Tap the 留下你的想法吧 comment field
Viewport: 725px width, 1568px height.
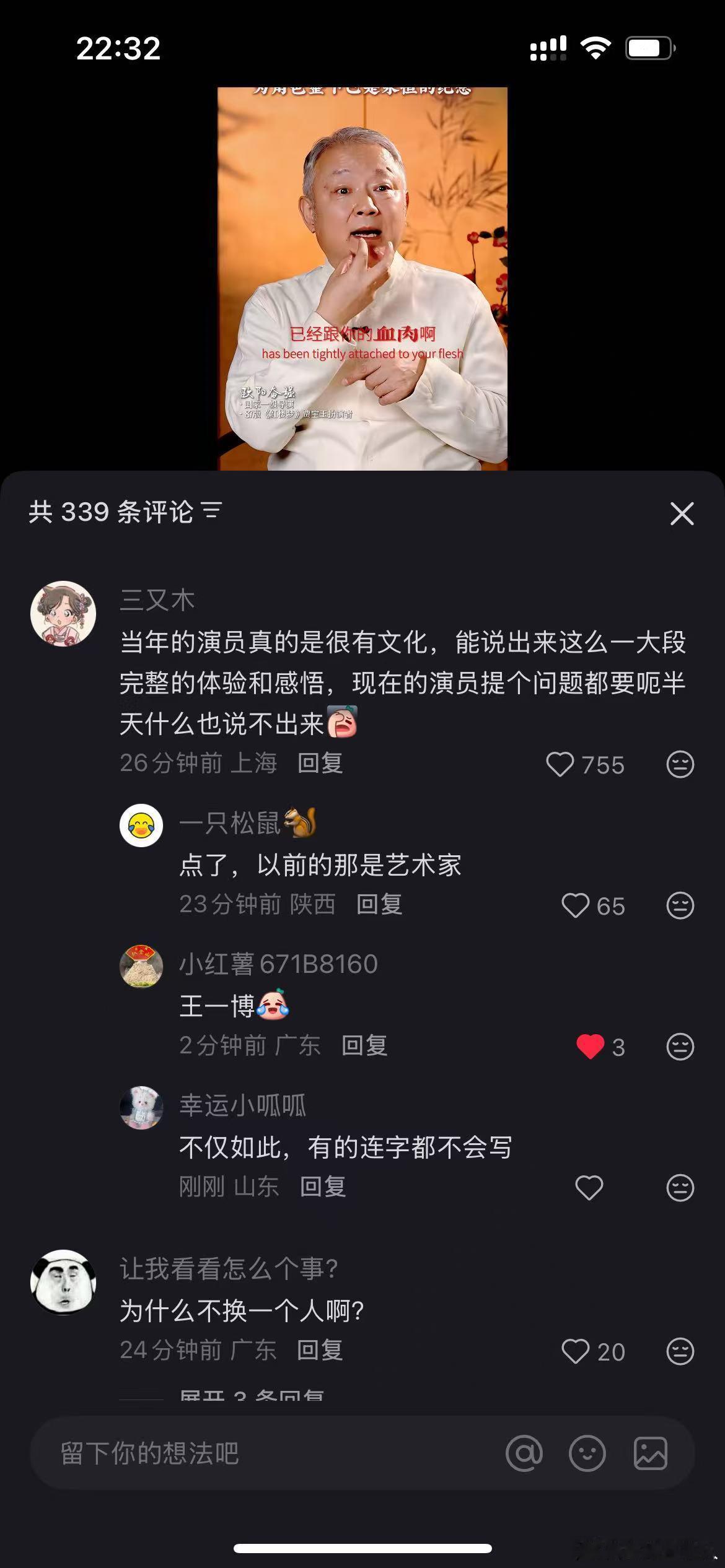pos(248,1453)
